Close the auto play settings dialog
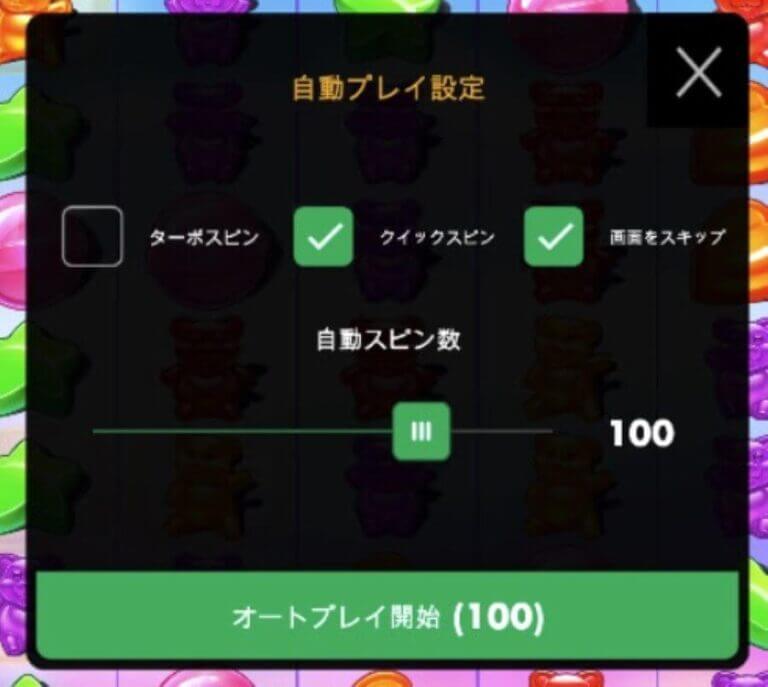Screen dimensions: 768x687 698,73
